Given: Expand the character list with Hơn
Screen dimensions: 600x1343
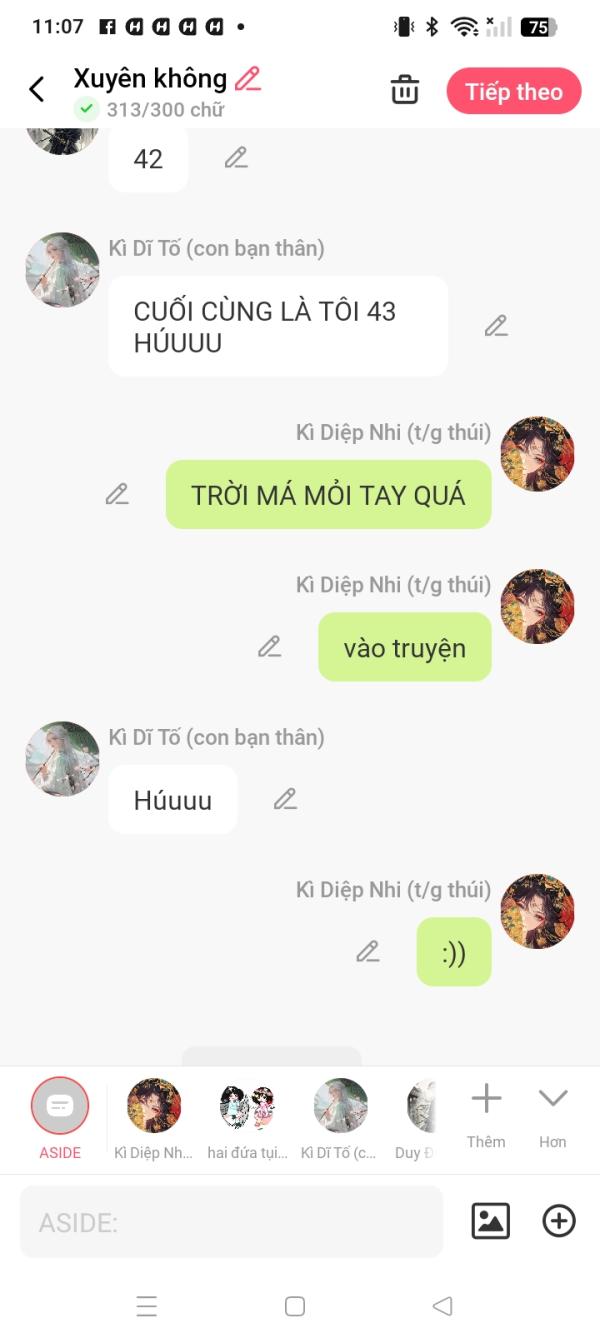Looking at the screenshot, I should [553, 1115].
